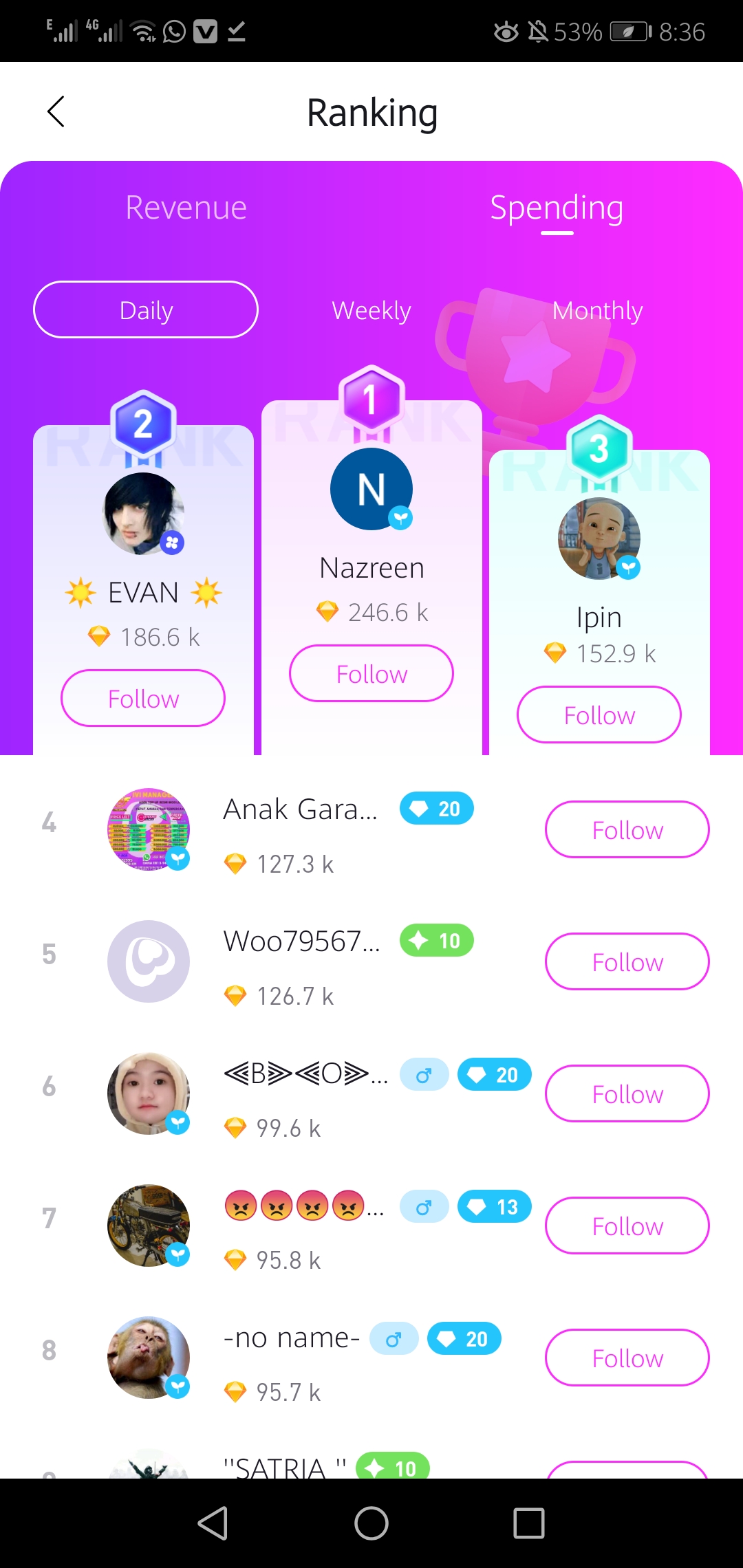The image size is (743, 1568).
Task: Open Woo79567... profile row
Action: (371, 961)
